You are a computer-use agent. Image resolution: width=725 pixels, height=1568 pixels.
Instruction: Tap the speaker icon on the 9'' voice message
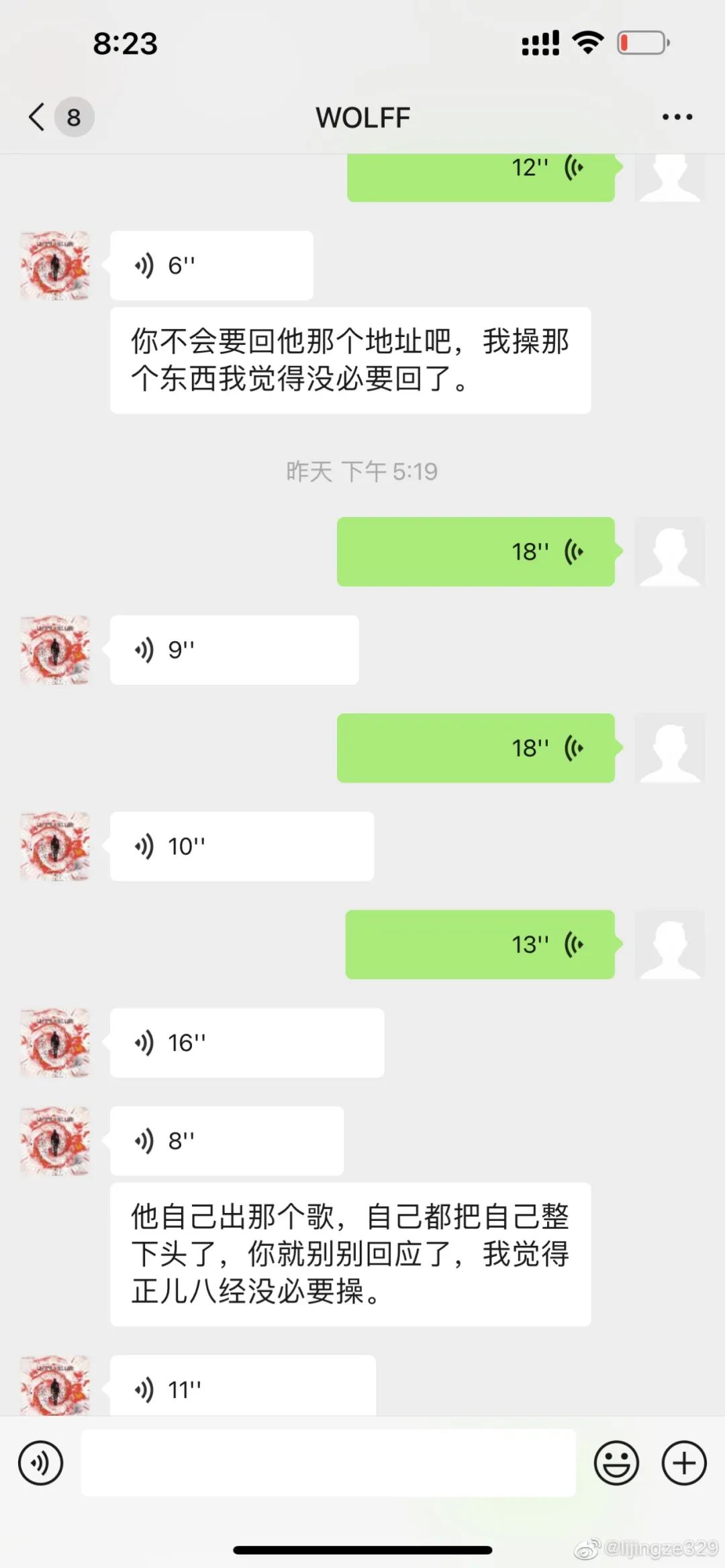(143, 649)
